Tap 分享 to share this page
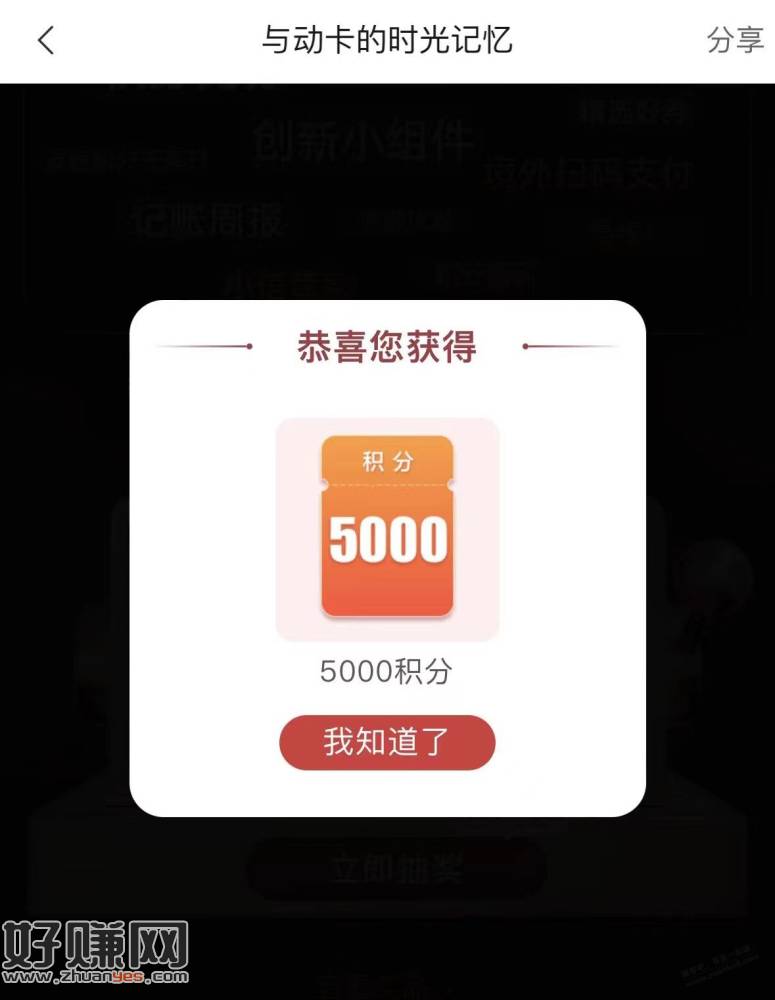Screen dimensions: 775x1000 click(x=735, y=41)
